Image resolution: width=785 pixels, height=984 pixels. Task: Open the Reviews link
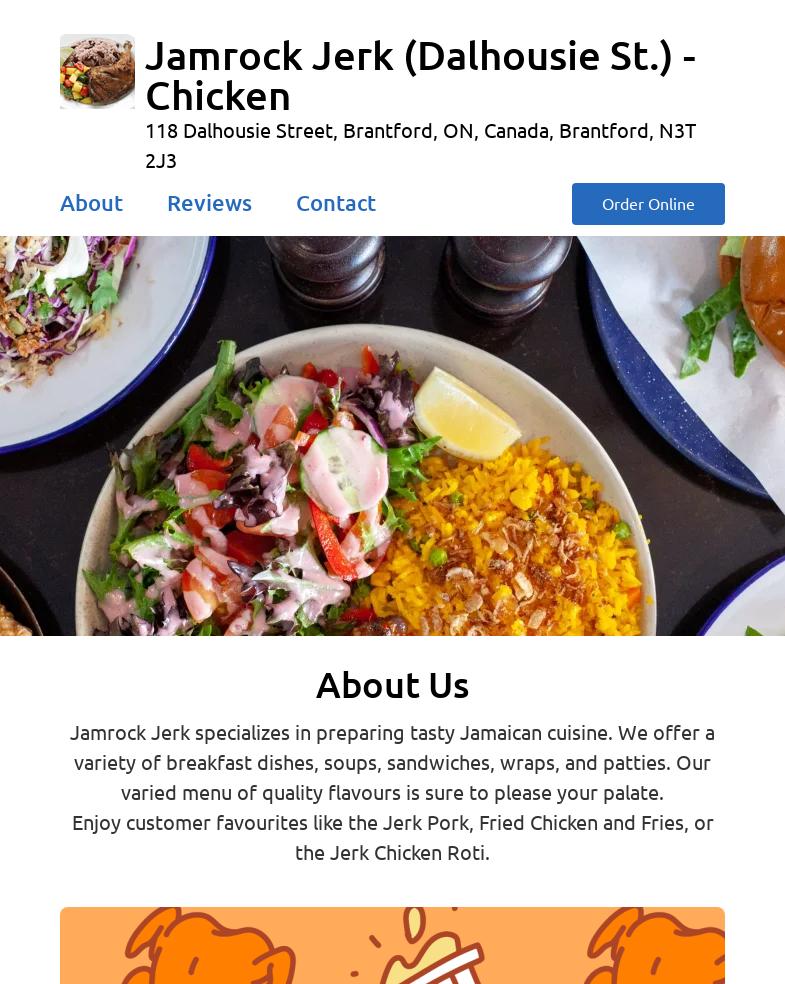[x=209, y=203]
